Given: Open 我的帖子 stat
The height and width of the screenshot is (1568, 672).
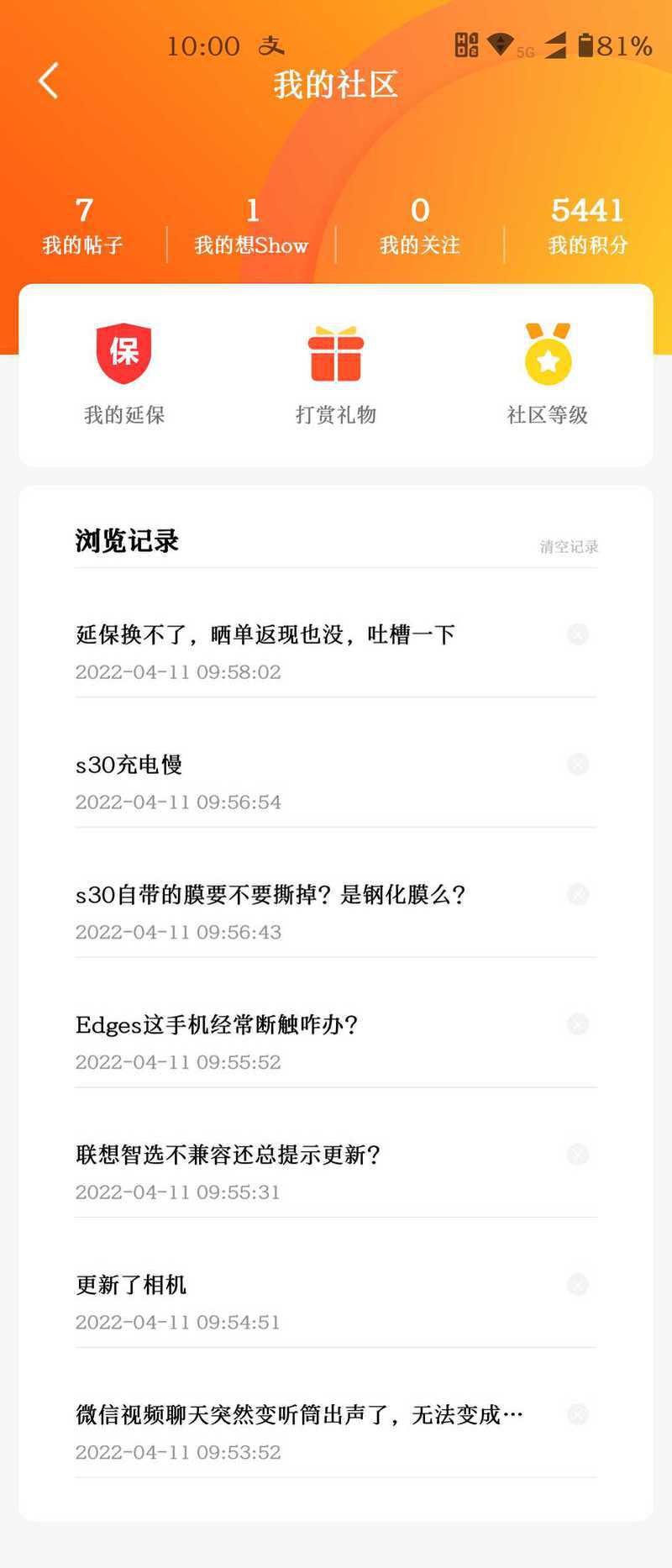Looking at the screenshot, I should coord(83,226).
